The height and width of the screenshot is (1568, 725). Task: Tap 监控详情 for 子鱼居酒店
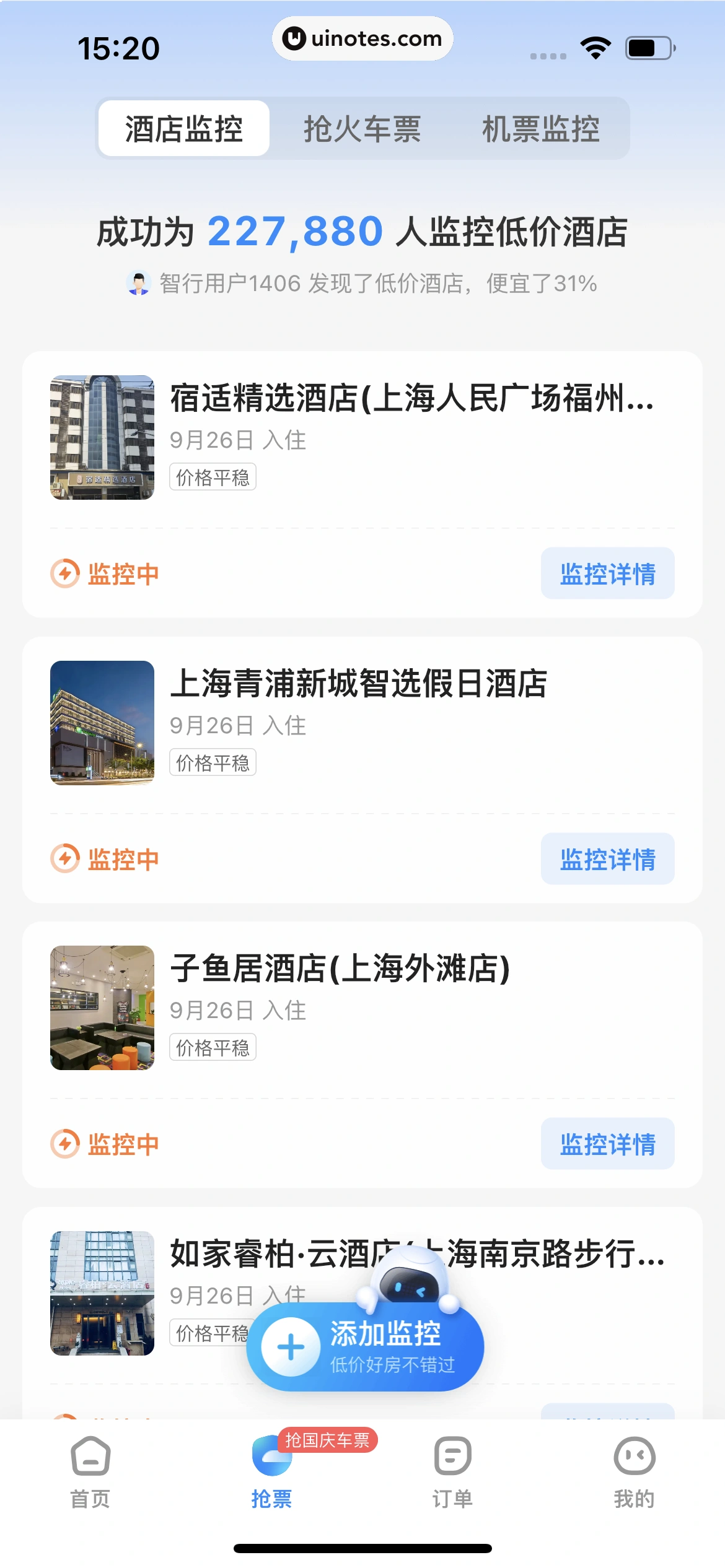607,1144
